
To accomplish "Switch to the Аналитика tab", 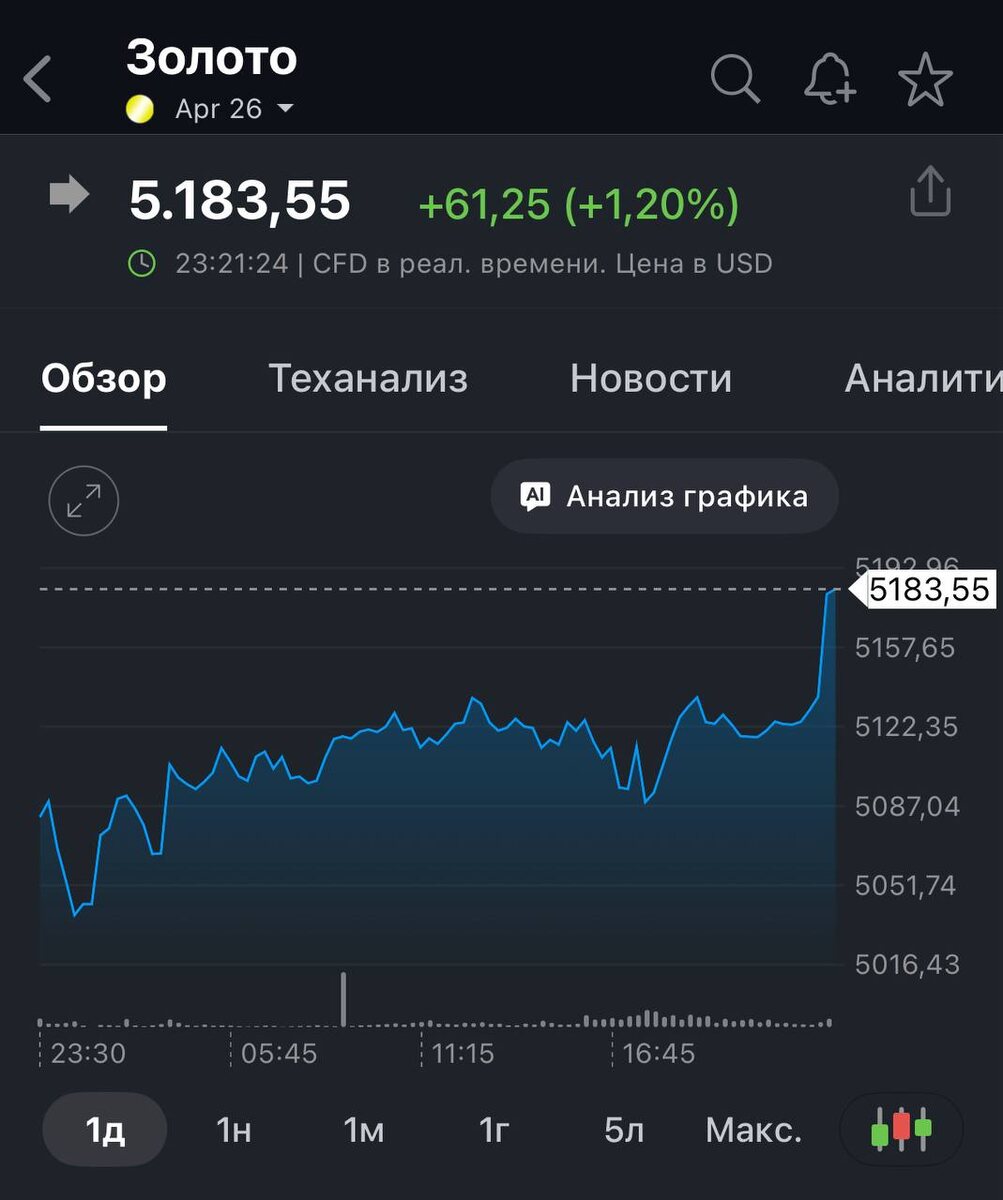I will point(922,379).
